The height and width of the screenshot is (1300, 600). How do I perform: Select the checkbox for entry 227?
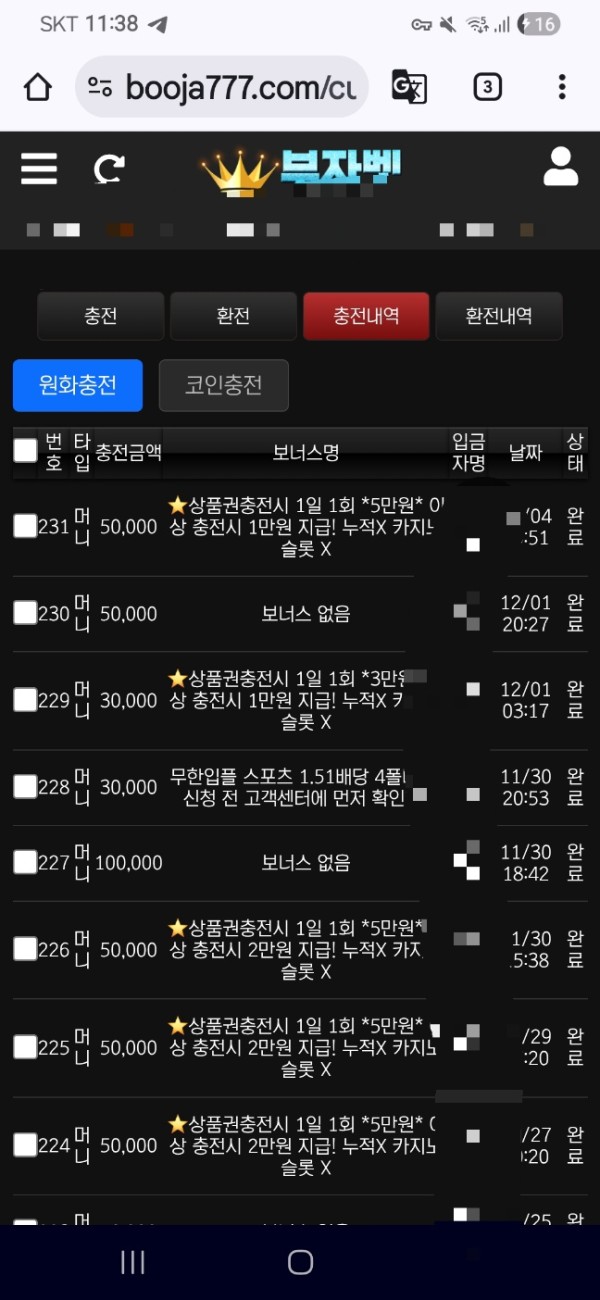(x=25, y=862)
